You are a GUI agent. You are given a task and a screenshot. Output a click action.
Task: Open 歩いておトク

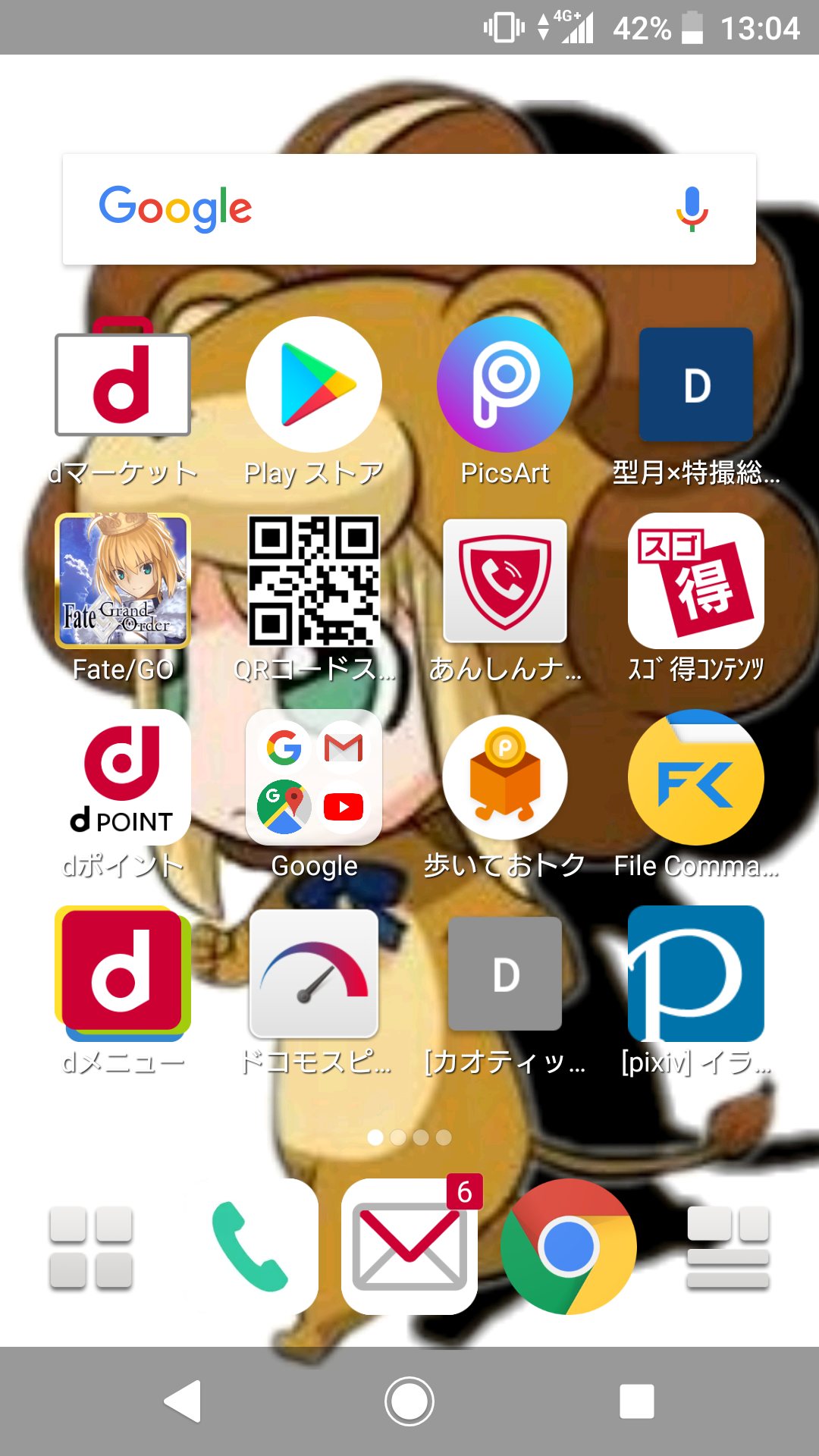[505, 778]
